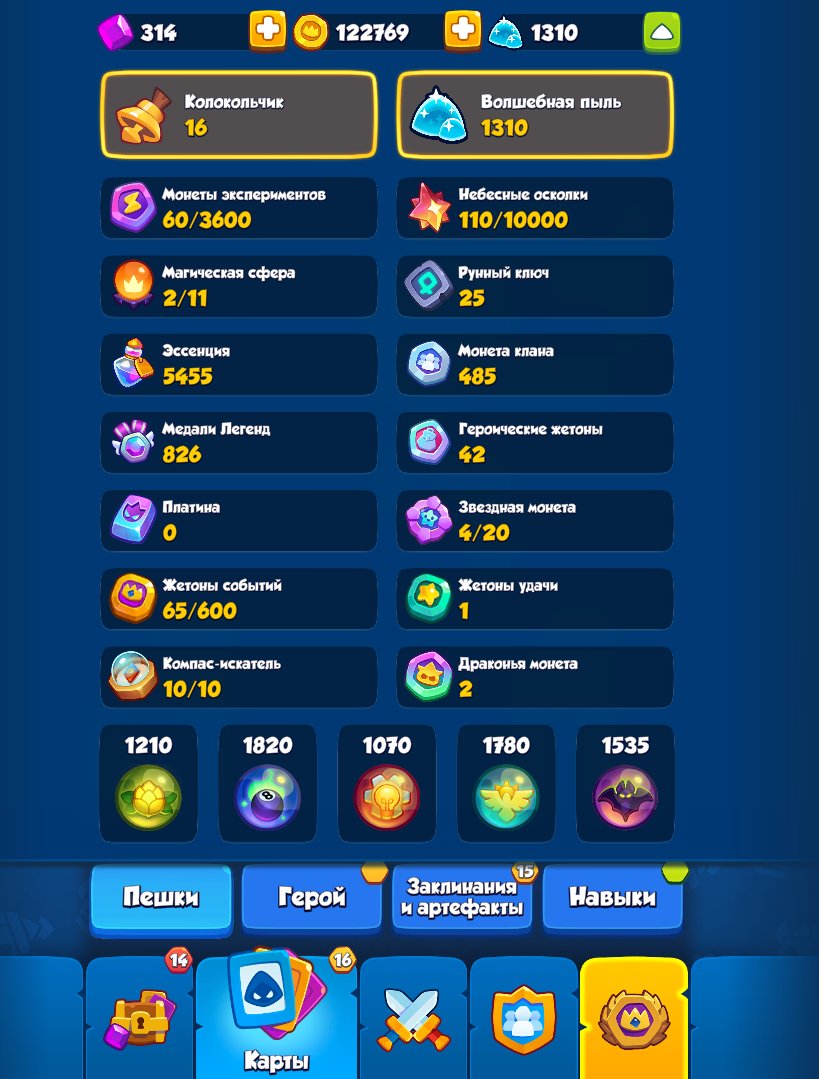Add more gems with the plus button

[267, 31]
